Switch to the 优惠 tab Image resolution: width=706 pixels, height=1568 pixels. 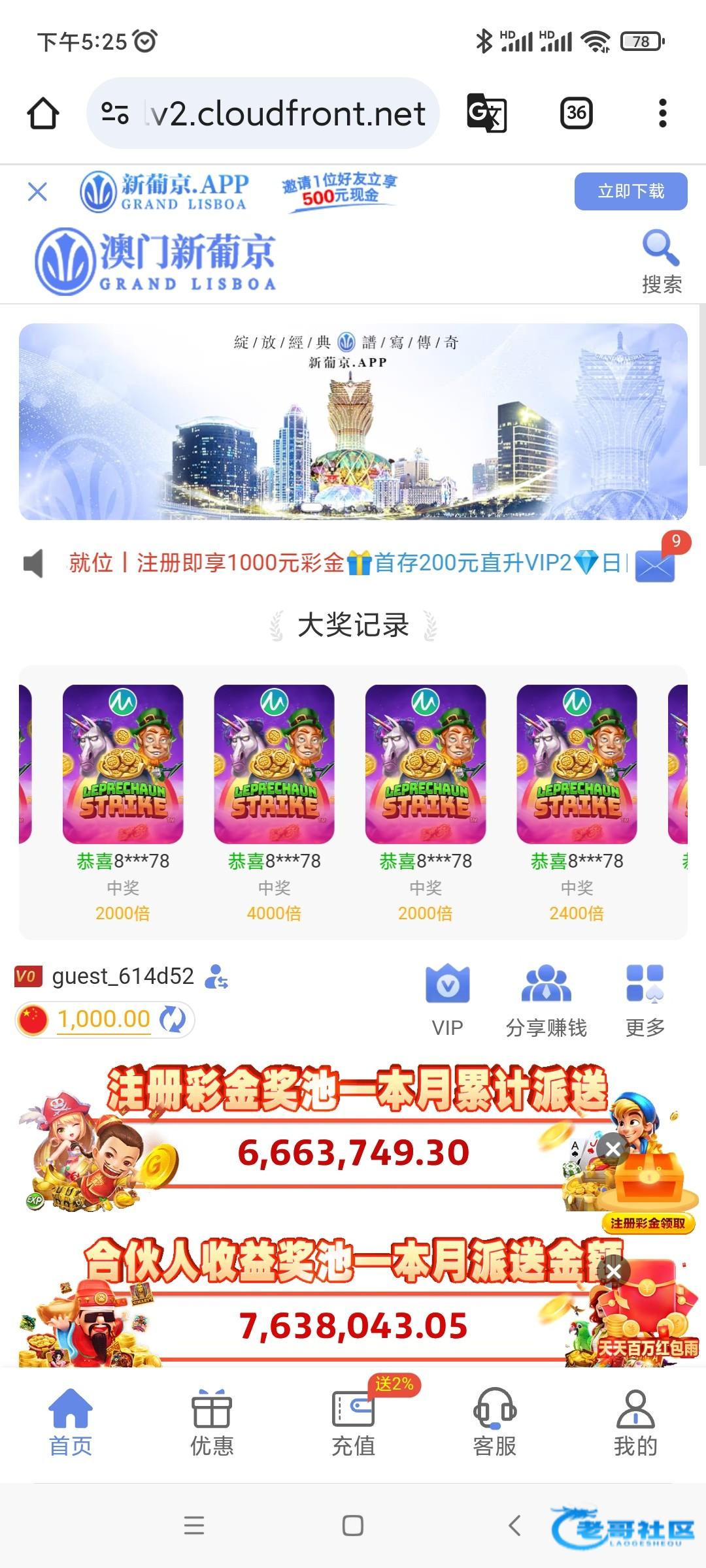tap(211, 1422)
